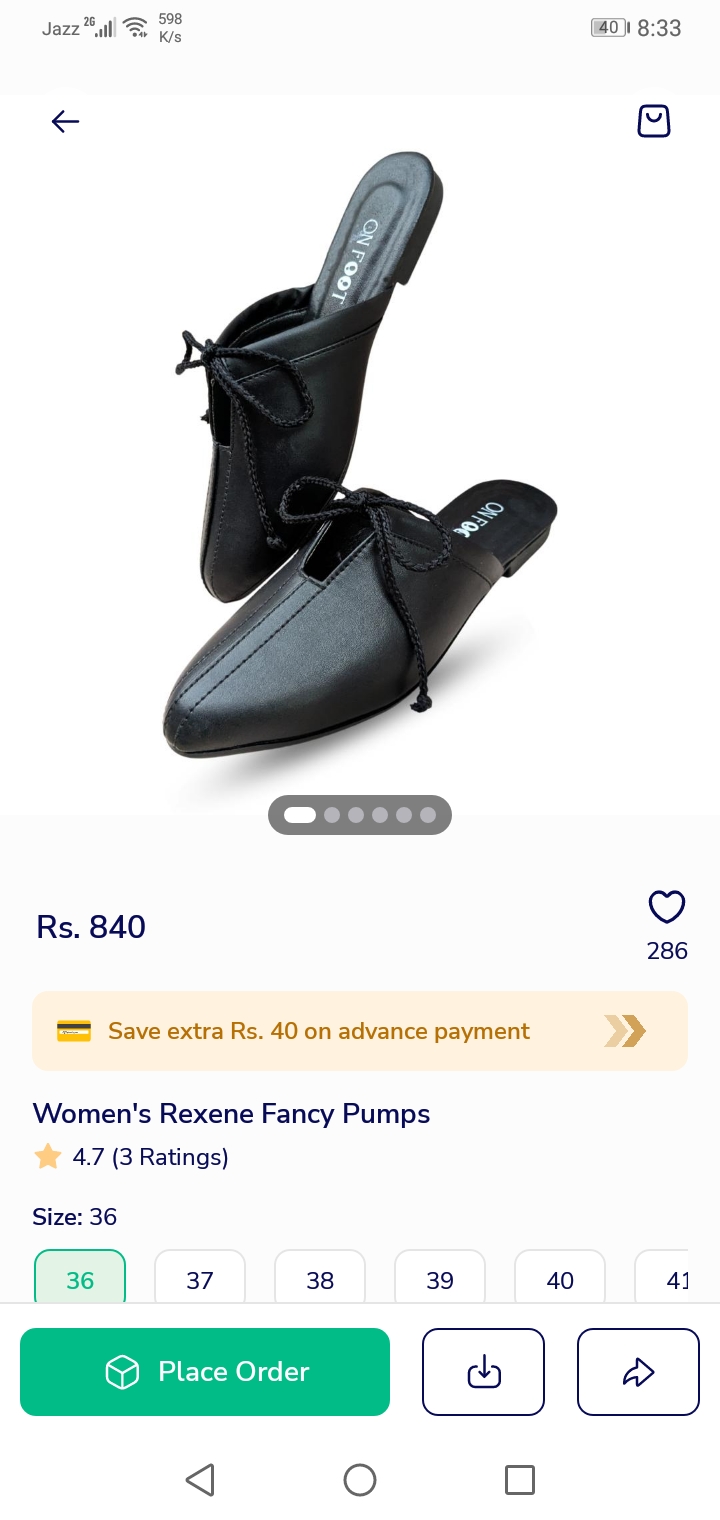720x1520 pixels.
Task: Share this product
Action: tap(638, 1371)
